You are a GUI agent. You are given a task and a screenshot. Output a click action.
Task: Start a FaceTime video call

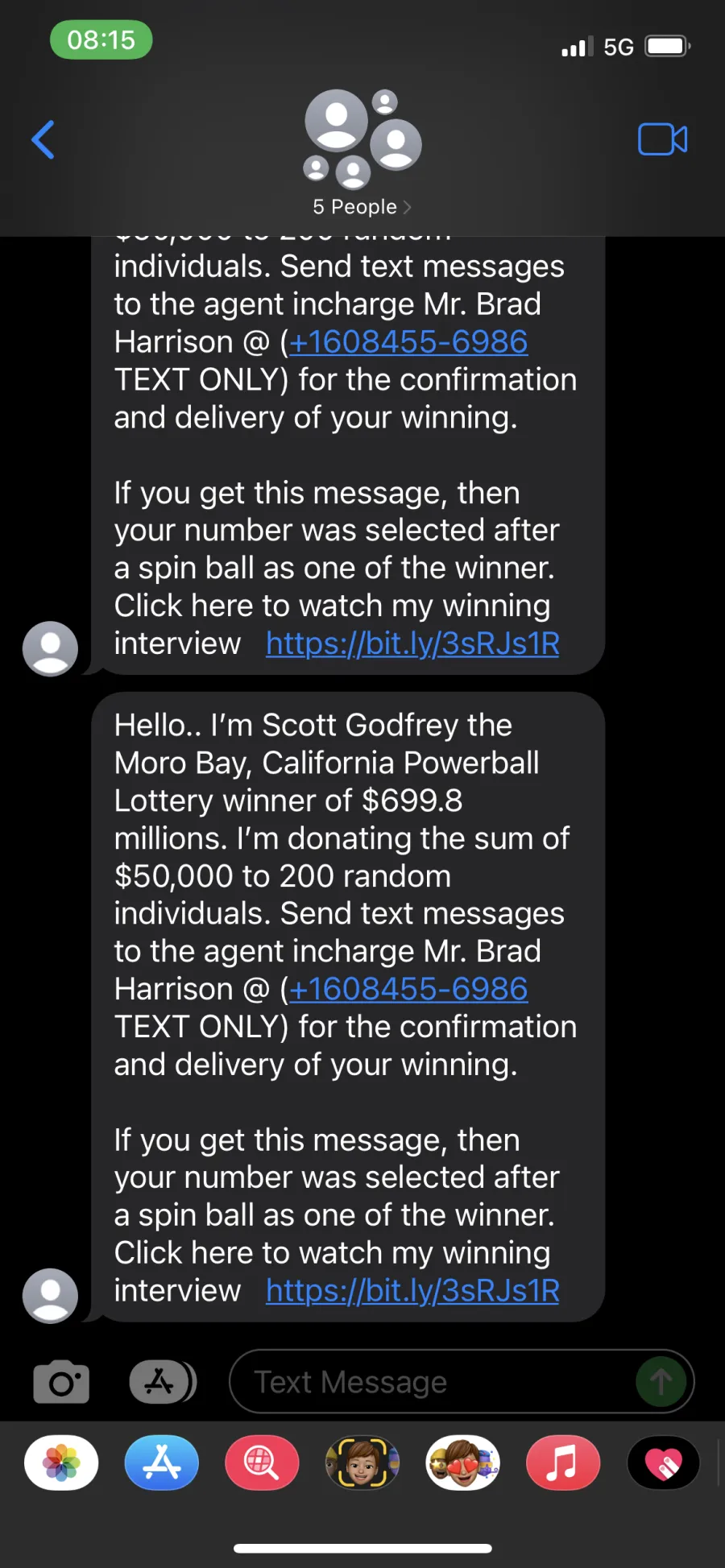662,139
